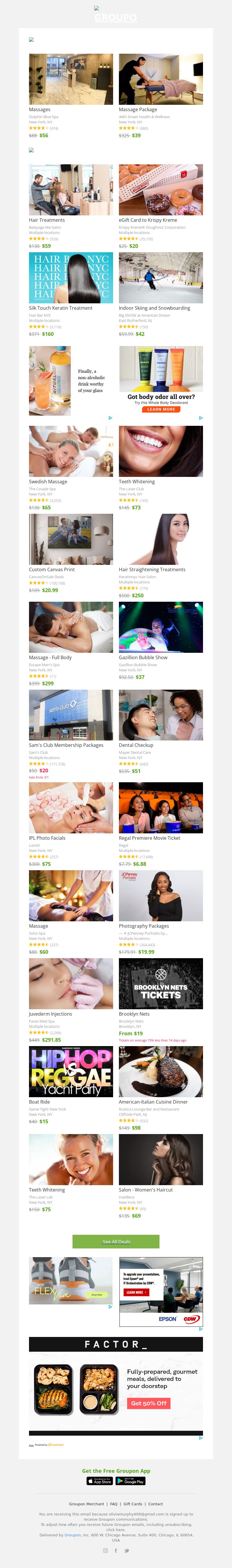232x1568 pixels.
Task: Open the Dolphin Blue Spa Massages deal
Action: 71,79
